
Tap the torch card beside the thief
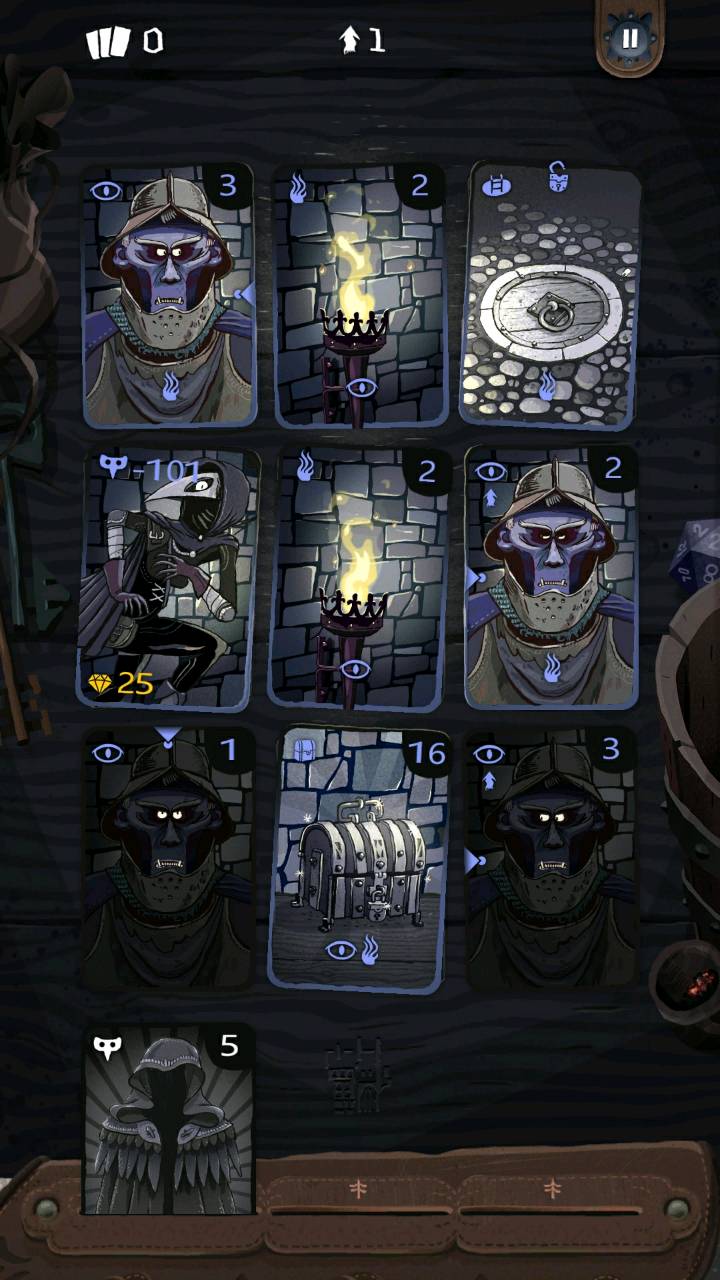point(359,577)
